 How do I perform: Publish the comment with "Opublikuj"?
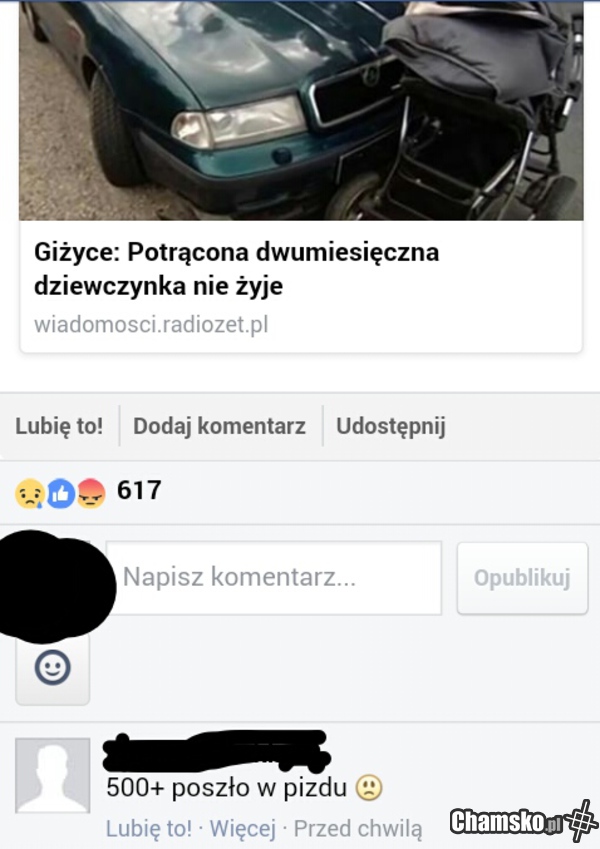[x=522, y=578]
